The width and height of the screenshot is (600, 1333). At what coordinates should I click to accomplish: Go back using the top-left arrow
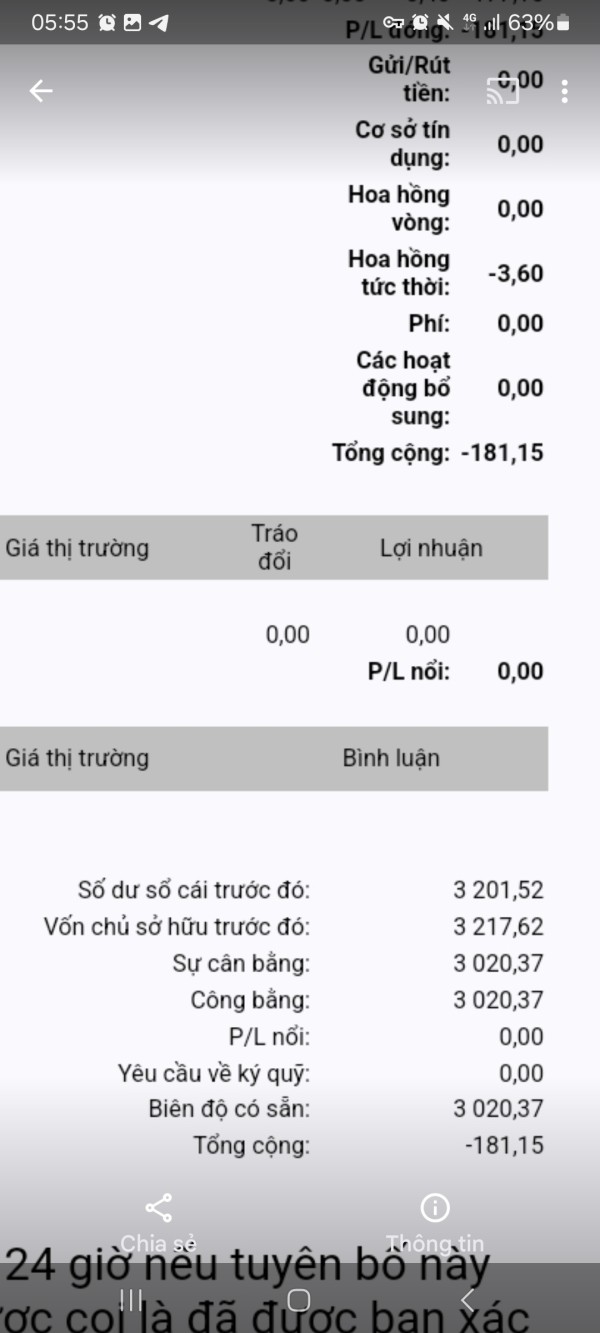click(x=40, y=91)
